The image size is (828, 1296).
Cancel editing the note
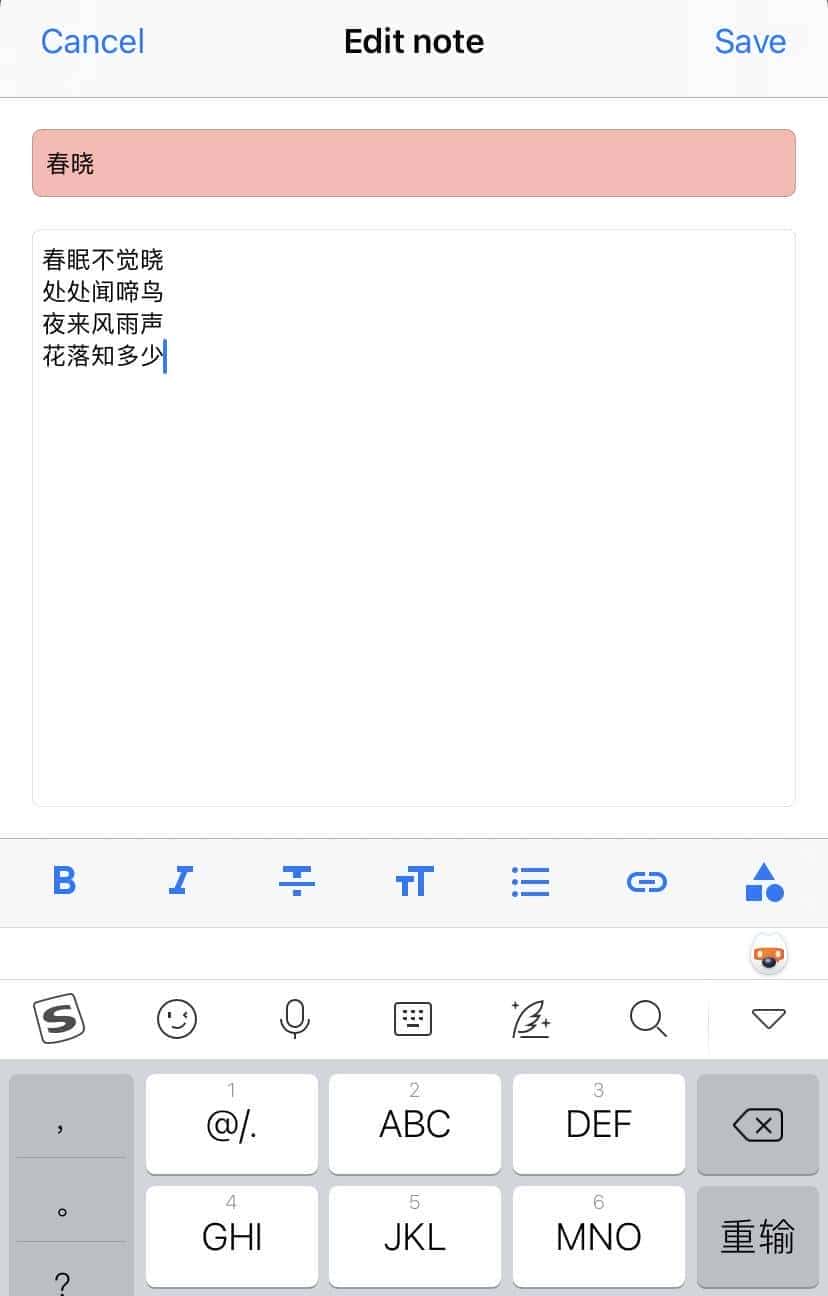(92, 41)
